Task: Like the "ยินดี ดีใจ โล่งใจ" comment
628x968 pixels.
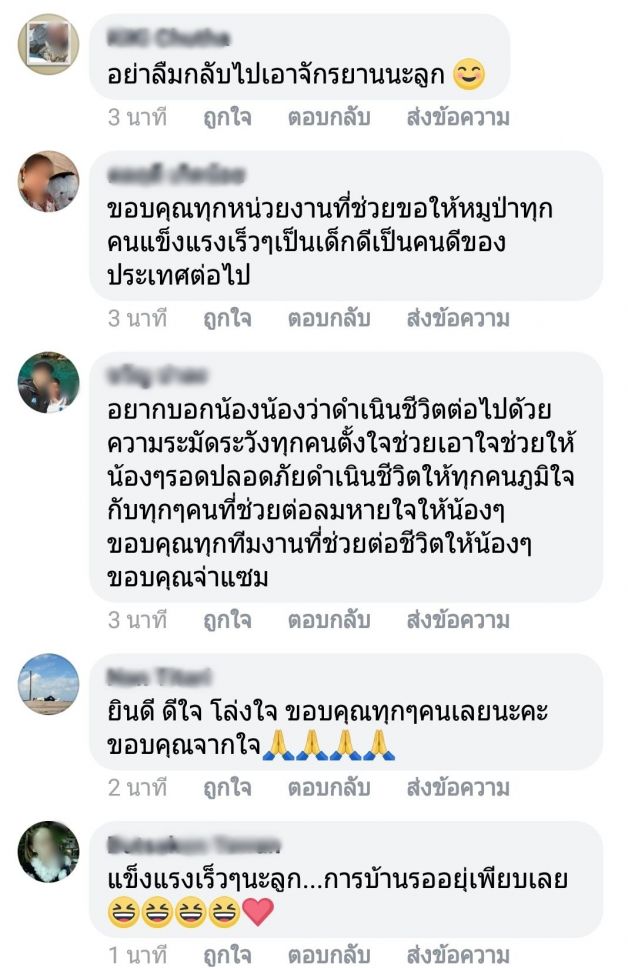Action: 227,788
